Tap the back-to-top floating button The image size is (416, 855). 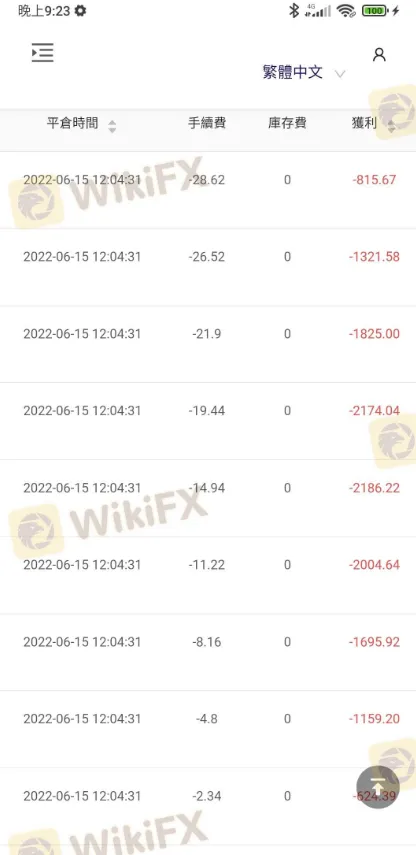[x=378, y=787]
